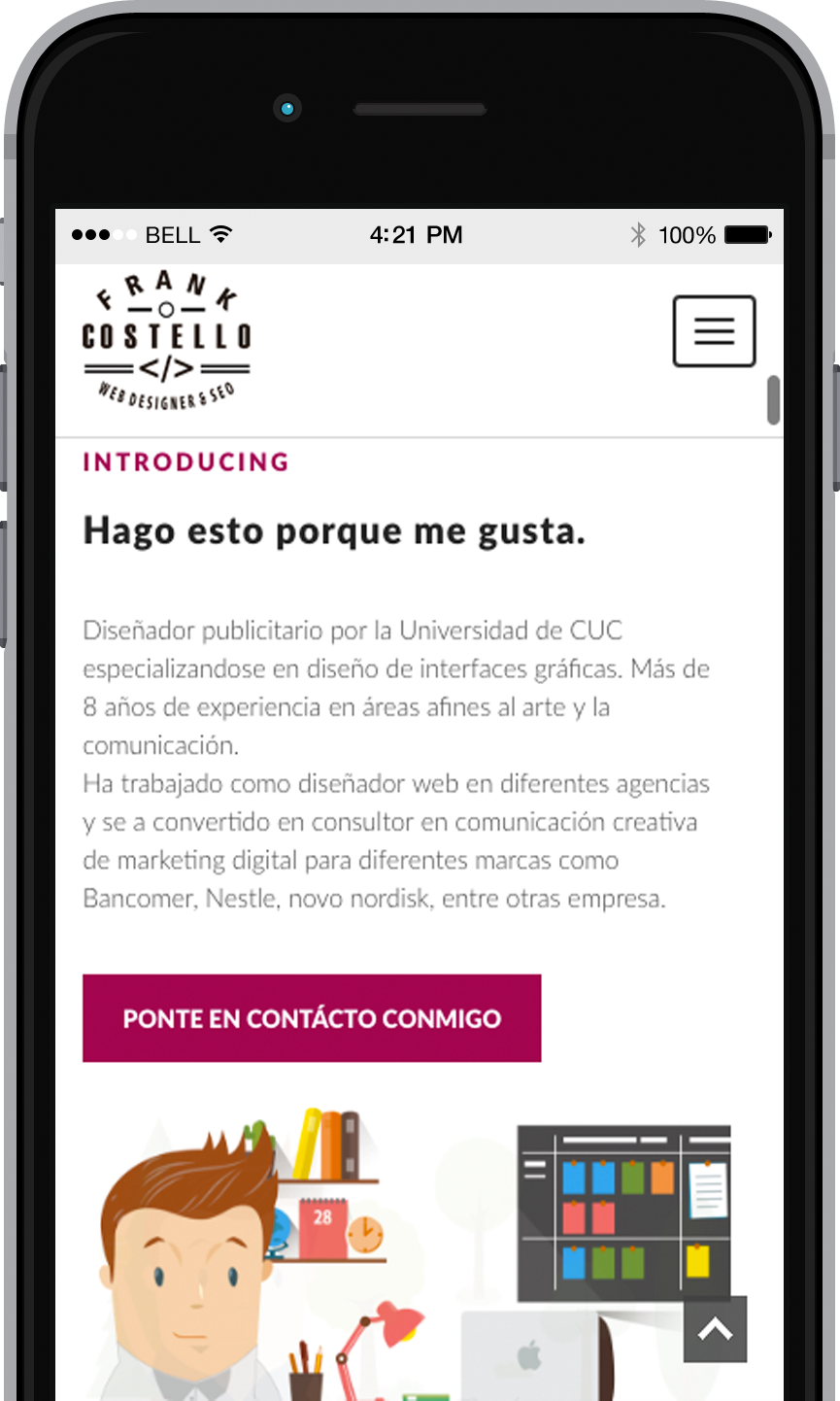Open the hamburger navigation menu
The width and height of the screenshot is (840, 1401).
click(714, 331)
